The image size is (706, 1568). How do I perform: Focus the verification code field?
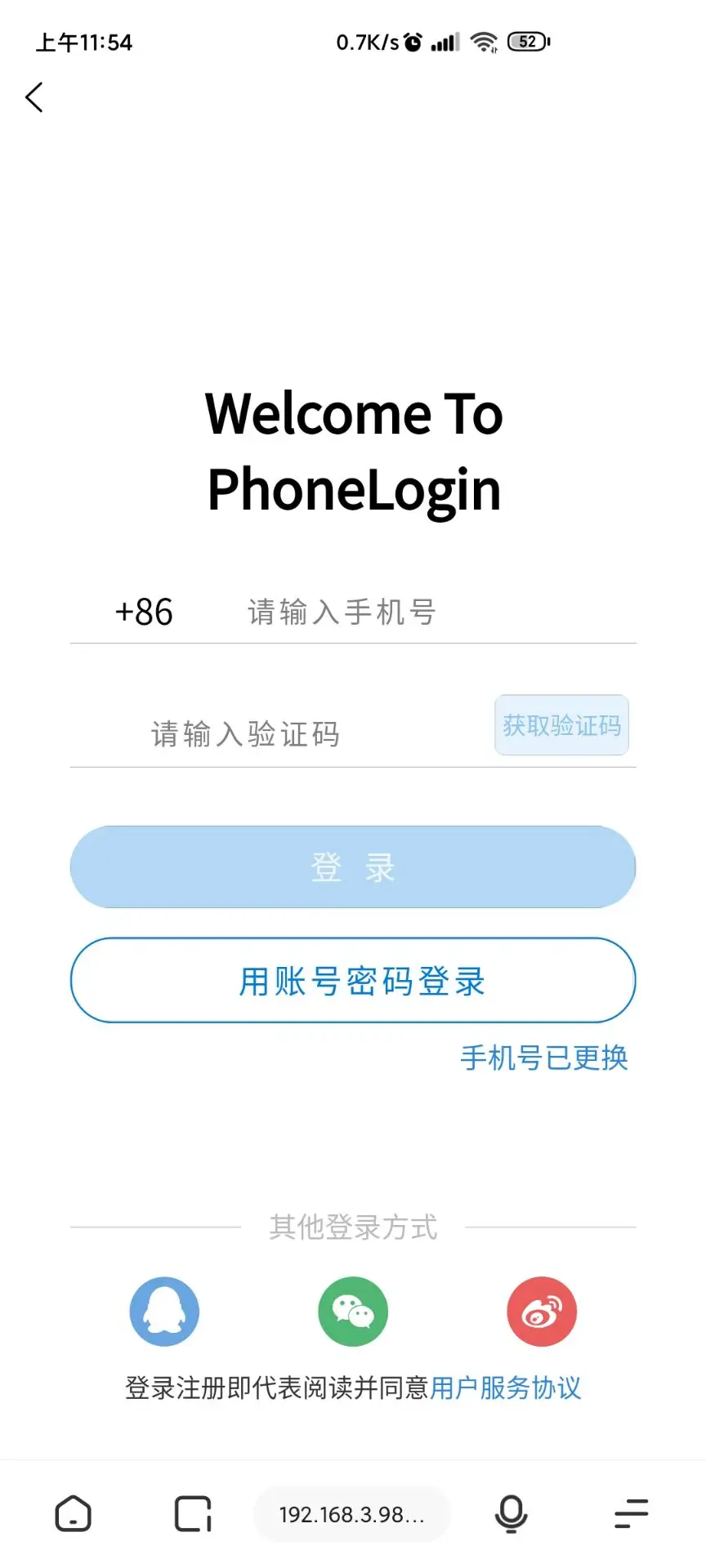[278, 733]
